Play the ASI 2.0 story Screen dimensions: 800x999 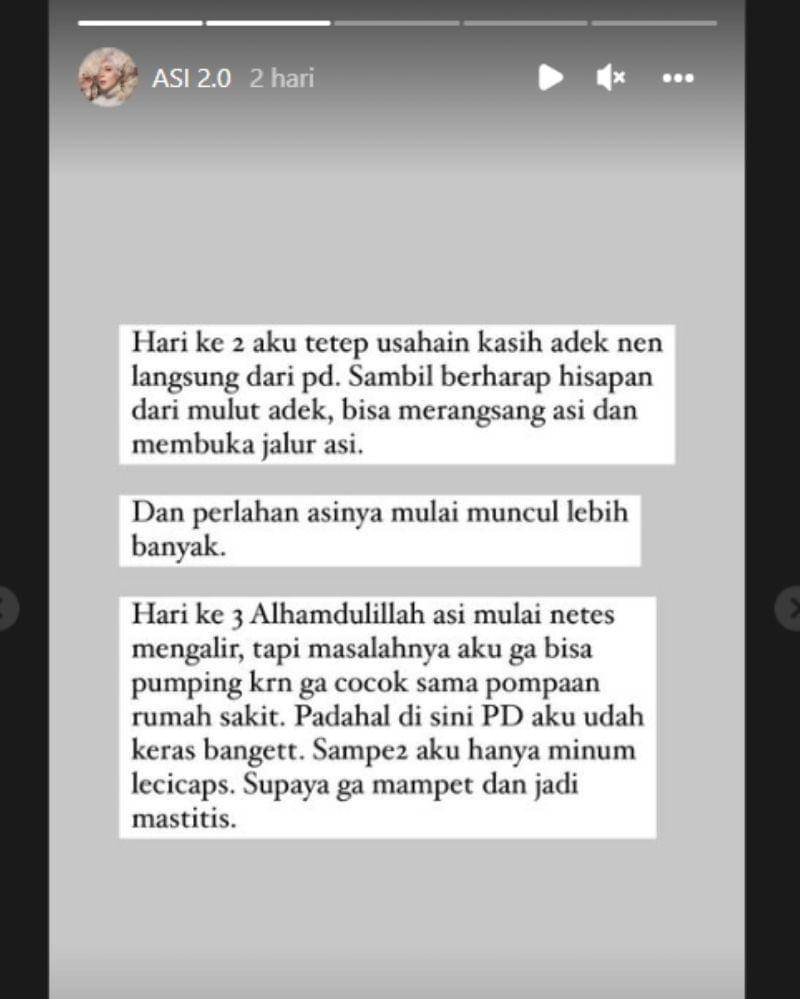tap(550, 78)
